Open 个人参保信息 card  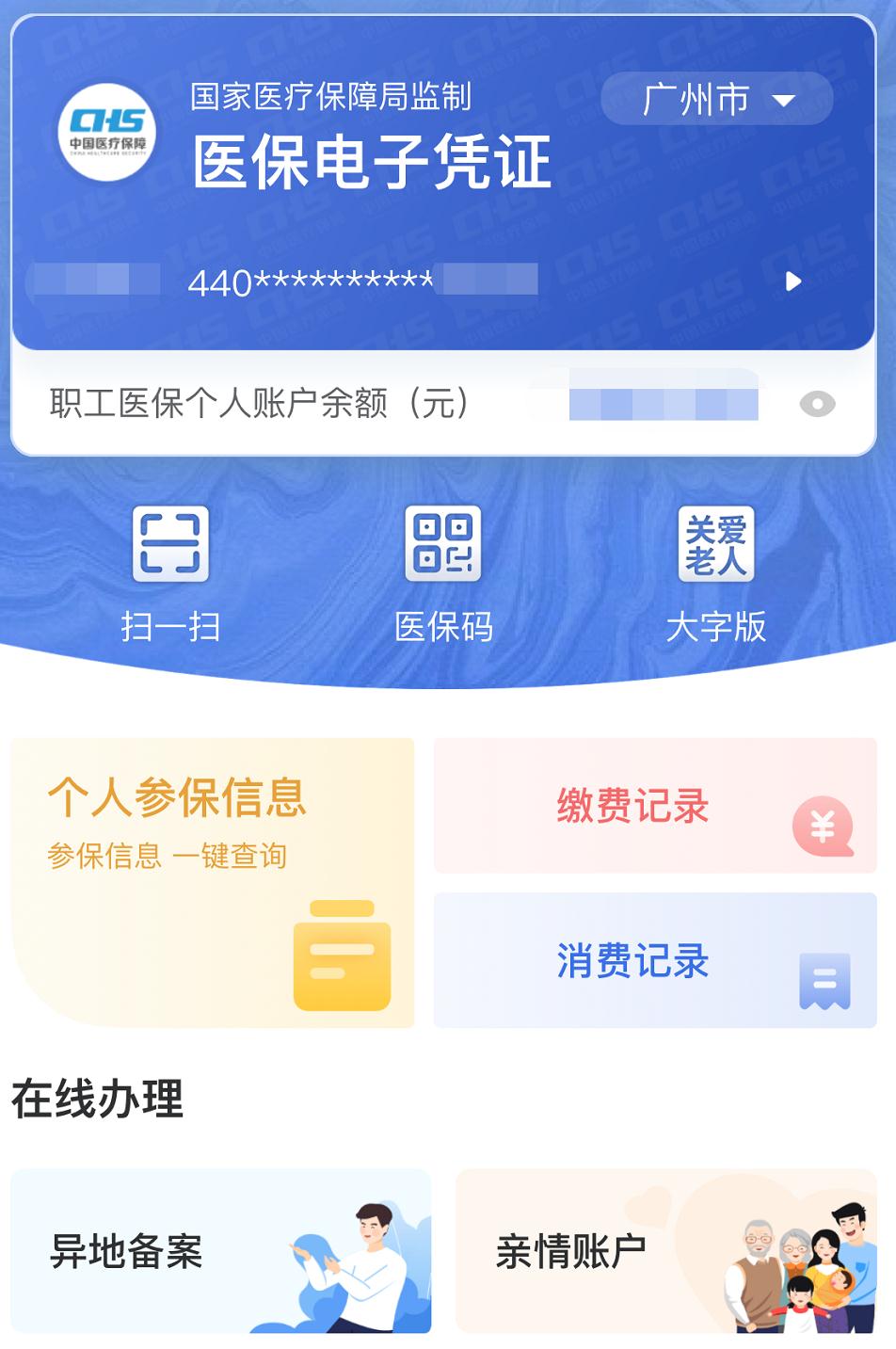tap(213, 882)
